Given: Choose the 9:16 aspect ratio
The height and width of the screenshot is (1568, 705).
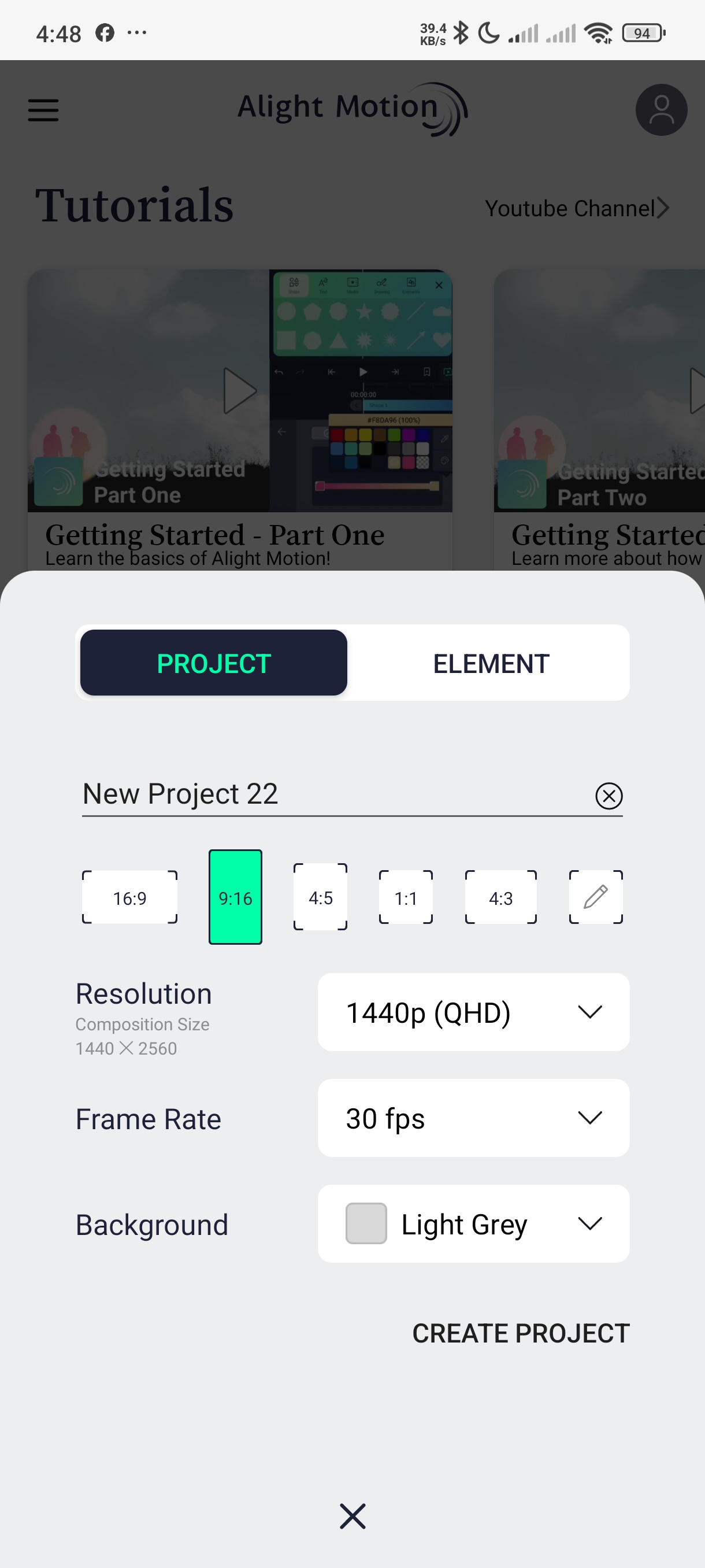Looking at the screenshot, I should click(x=235, y=897).
